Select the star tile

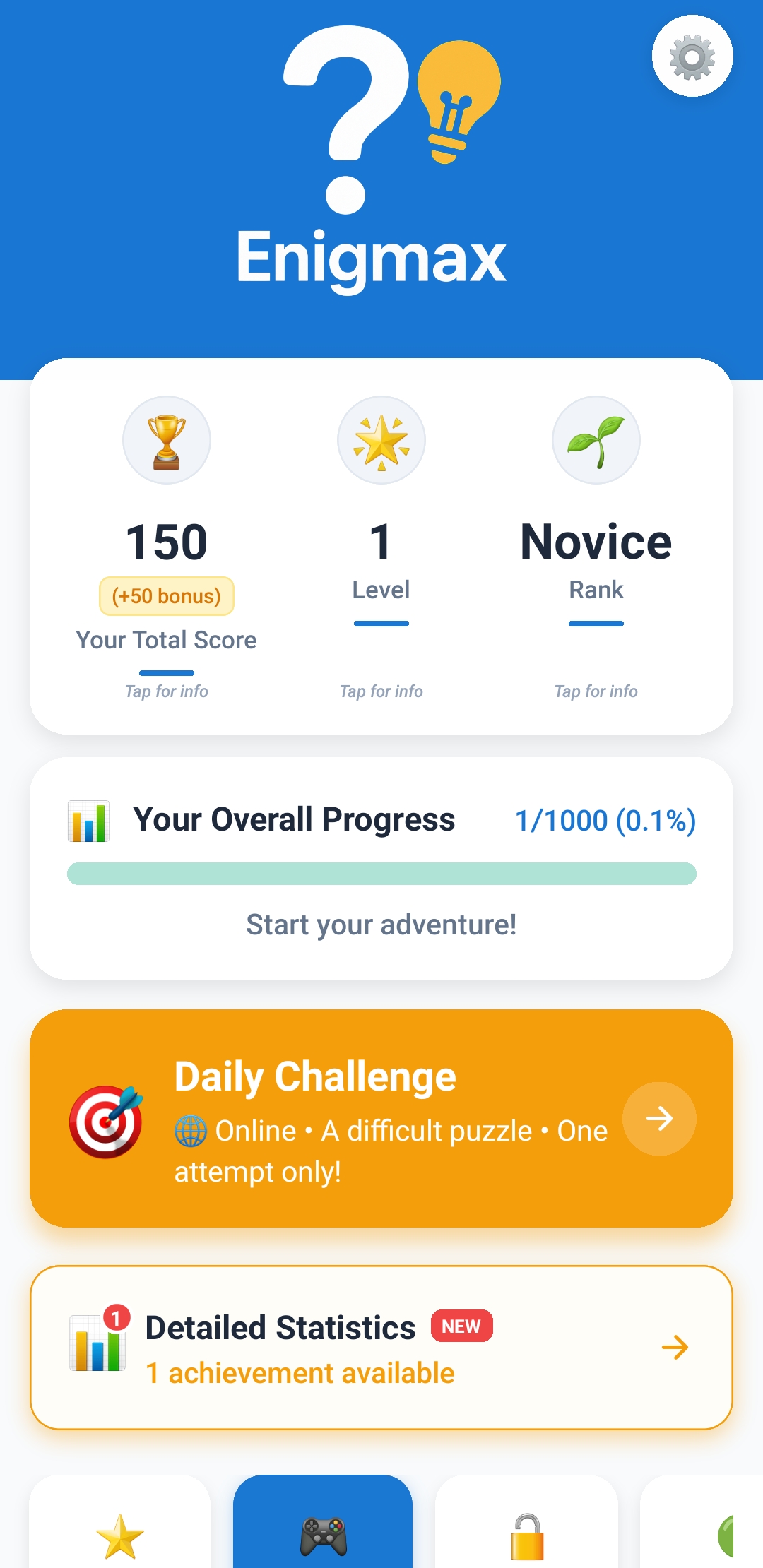tap(120, 1533)
